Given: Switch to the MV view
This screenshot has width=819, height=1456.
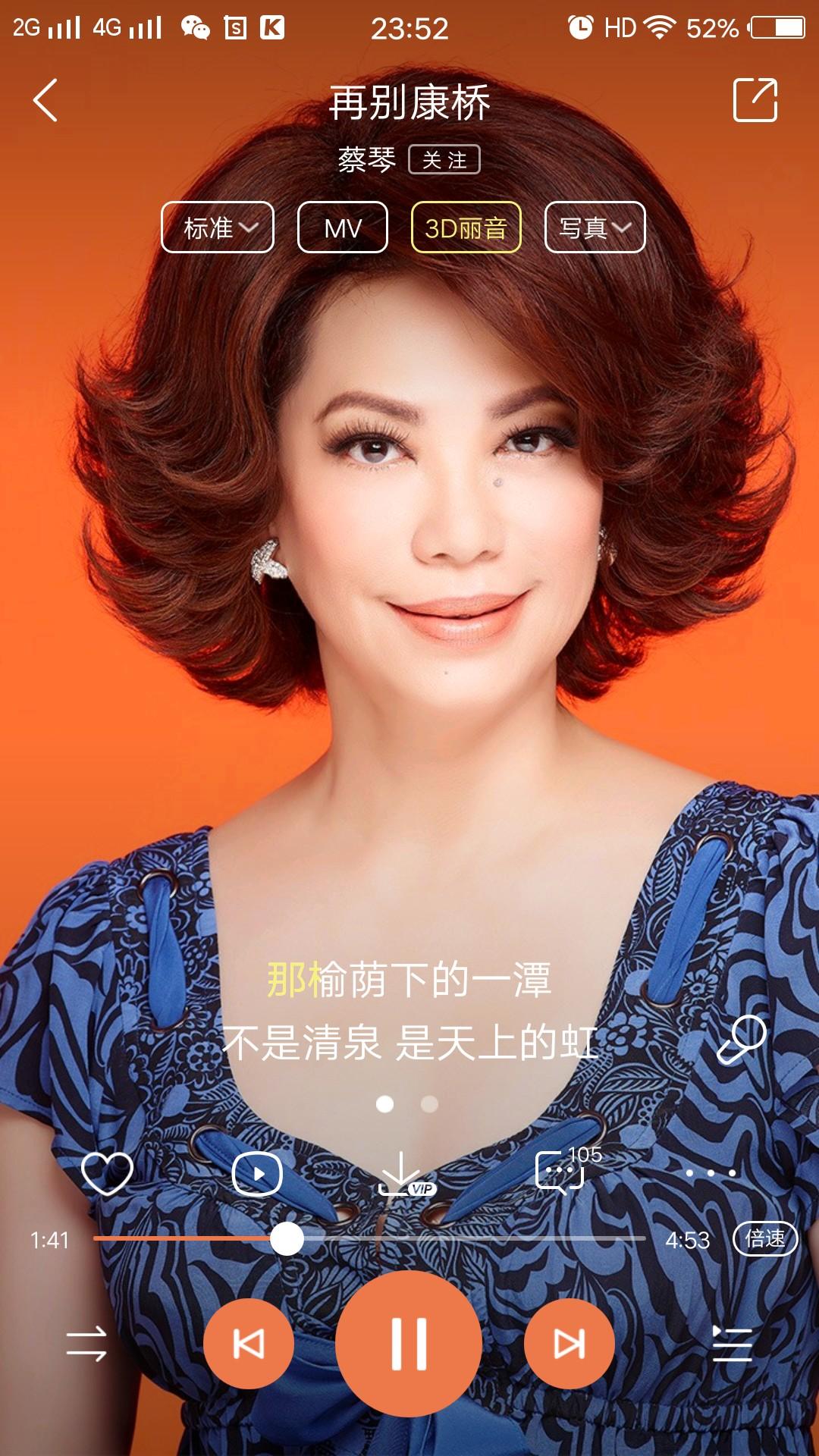Looking at the screenshot, I should [343, 227].
